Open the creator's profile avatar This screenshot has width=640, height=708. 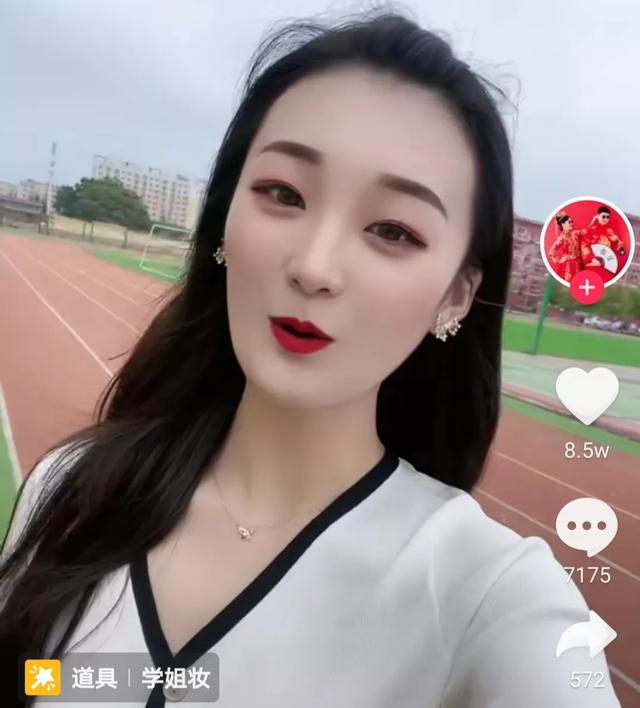(587, 242)
